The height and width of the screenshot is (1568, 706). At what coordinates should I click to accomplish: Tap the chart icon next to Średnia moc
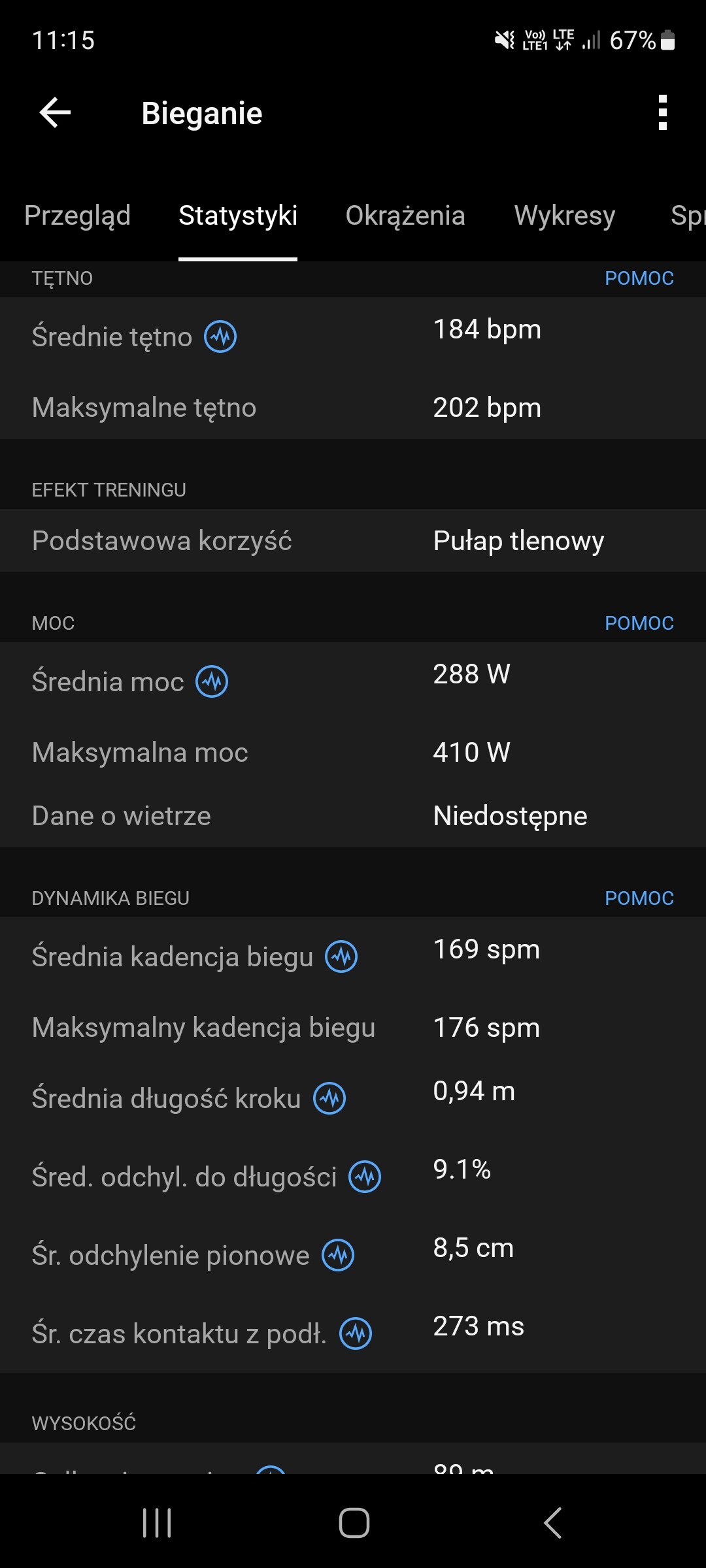[212, 682]
